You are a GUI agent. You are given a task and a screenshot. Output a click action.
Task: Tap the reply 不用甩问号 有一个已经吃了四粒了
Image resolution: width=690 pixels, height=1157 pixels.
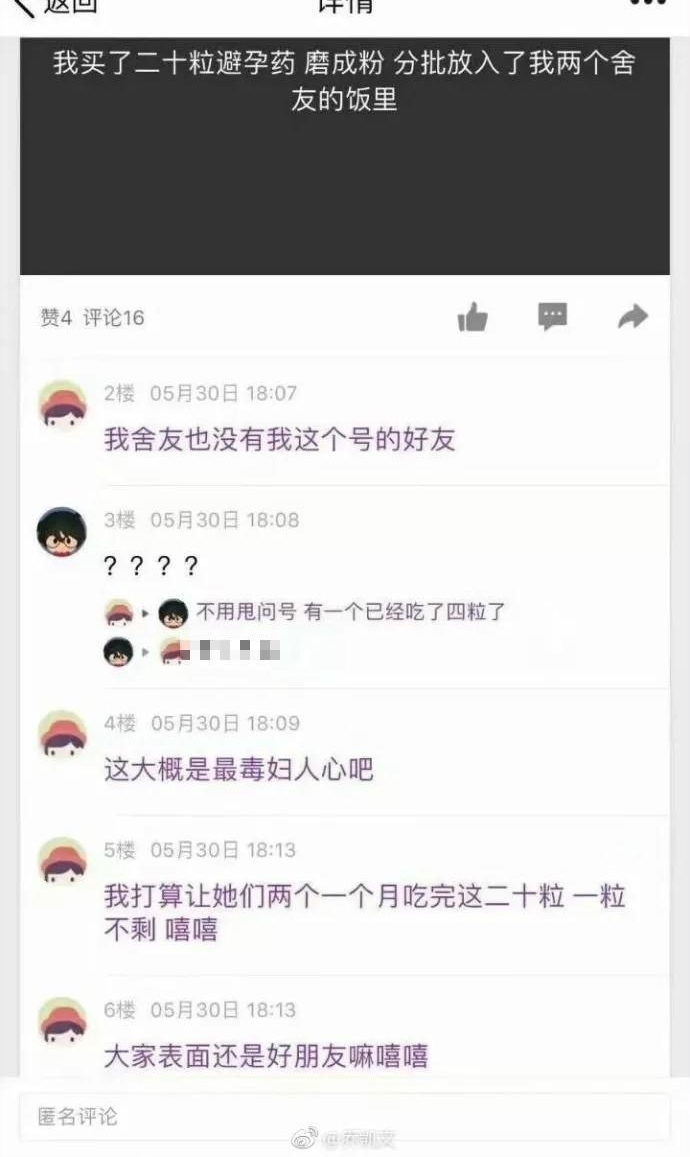click(350, 612)
